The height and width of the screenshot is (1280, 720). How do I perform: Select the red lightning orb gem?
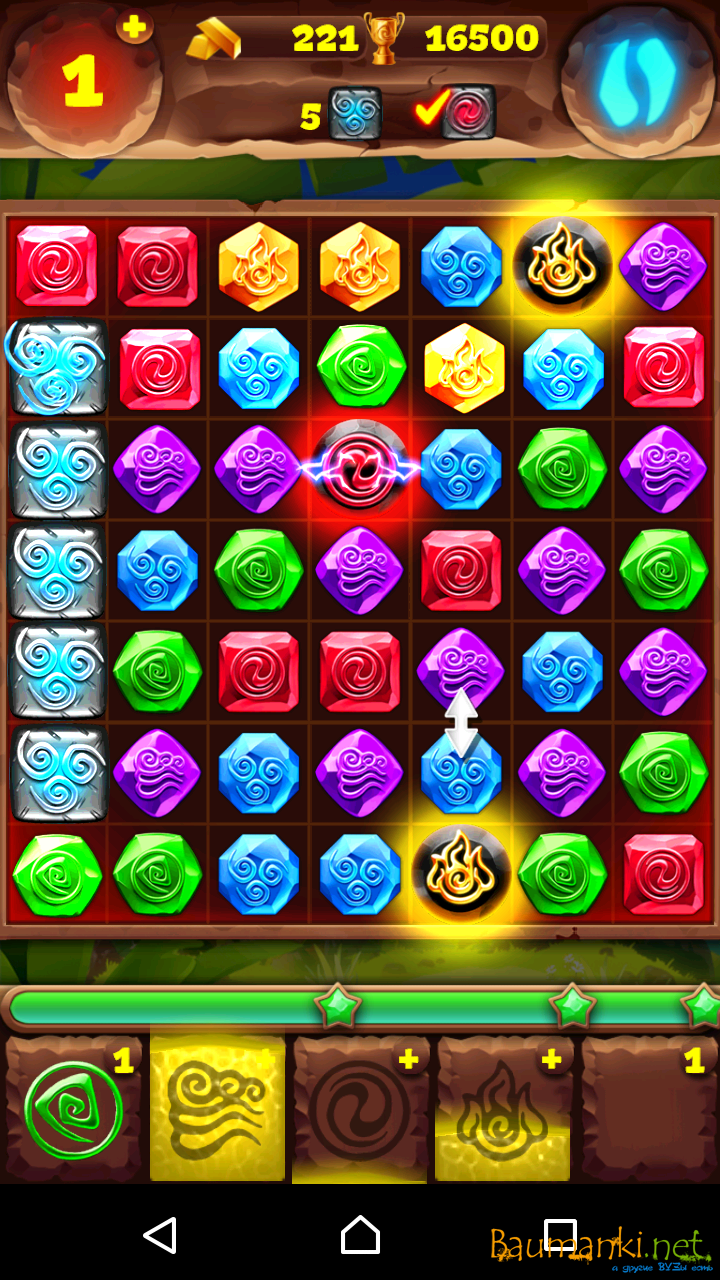[360, 468]
